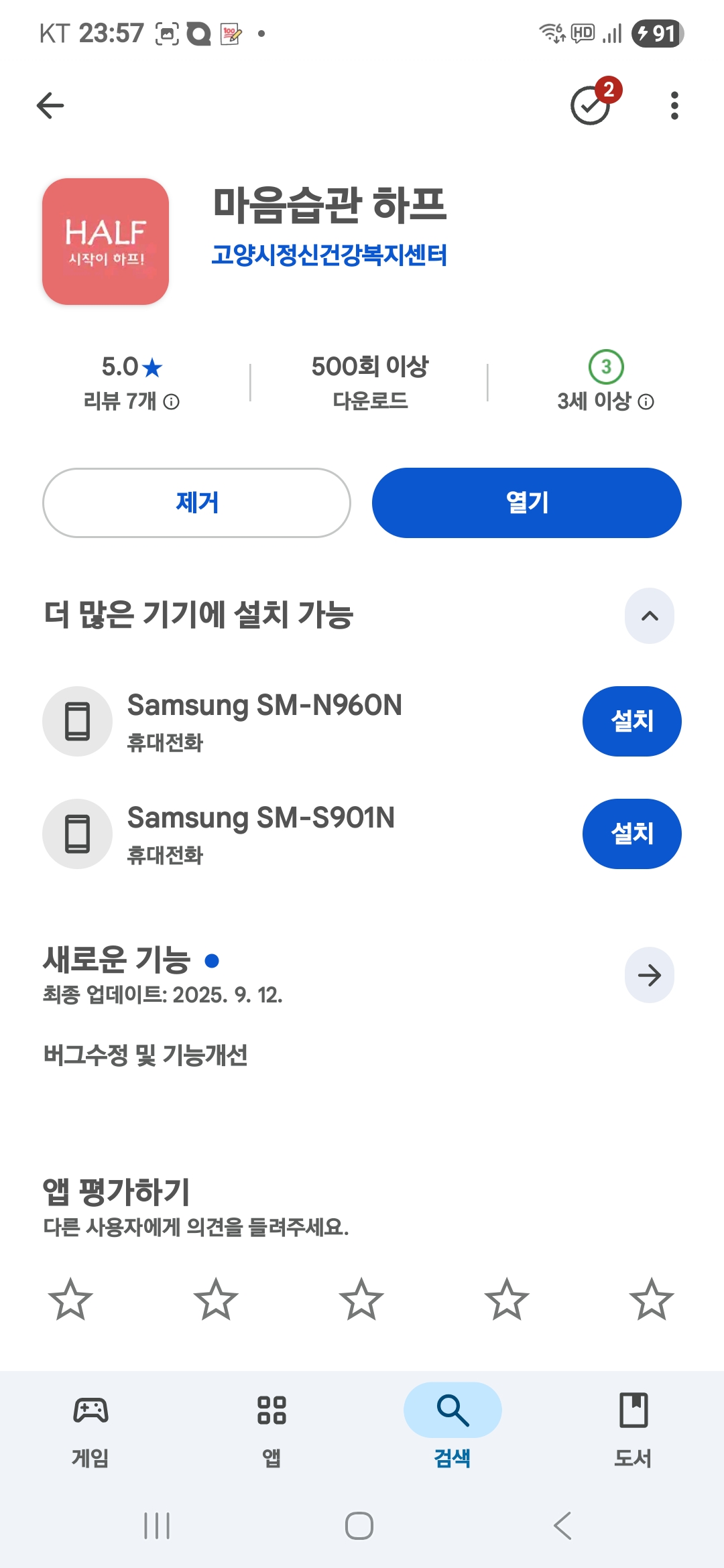
Task: Rate the app three stars
Action: point(361,1299)
